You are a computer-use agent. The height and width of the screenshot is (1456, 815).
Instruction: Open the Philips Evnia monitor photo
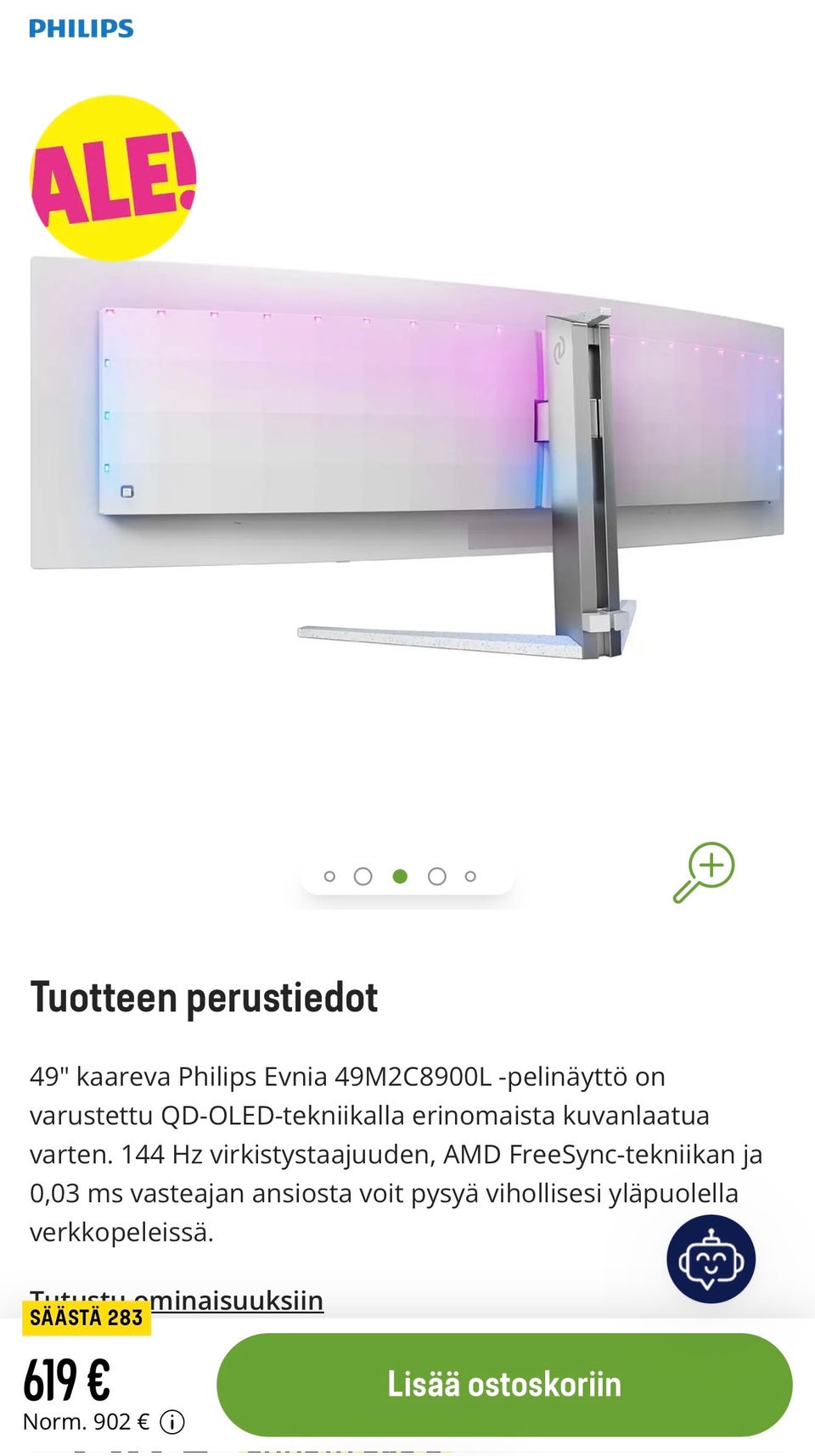tap(407, 458)
